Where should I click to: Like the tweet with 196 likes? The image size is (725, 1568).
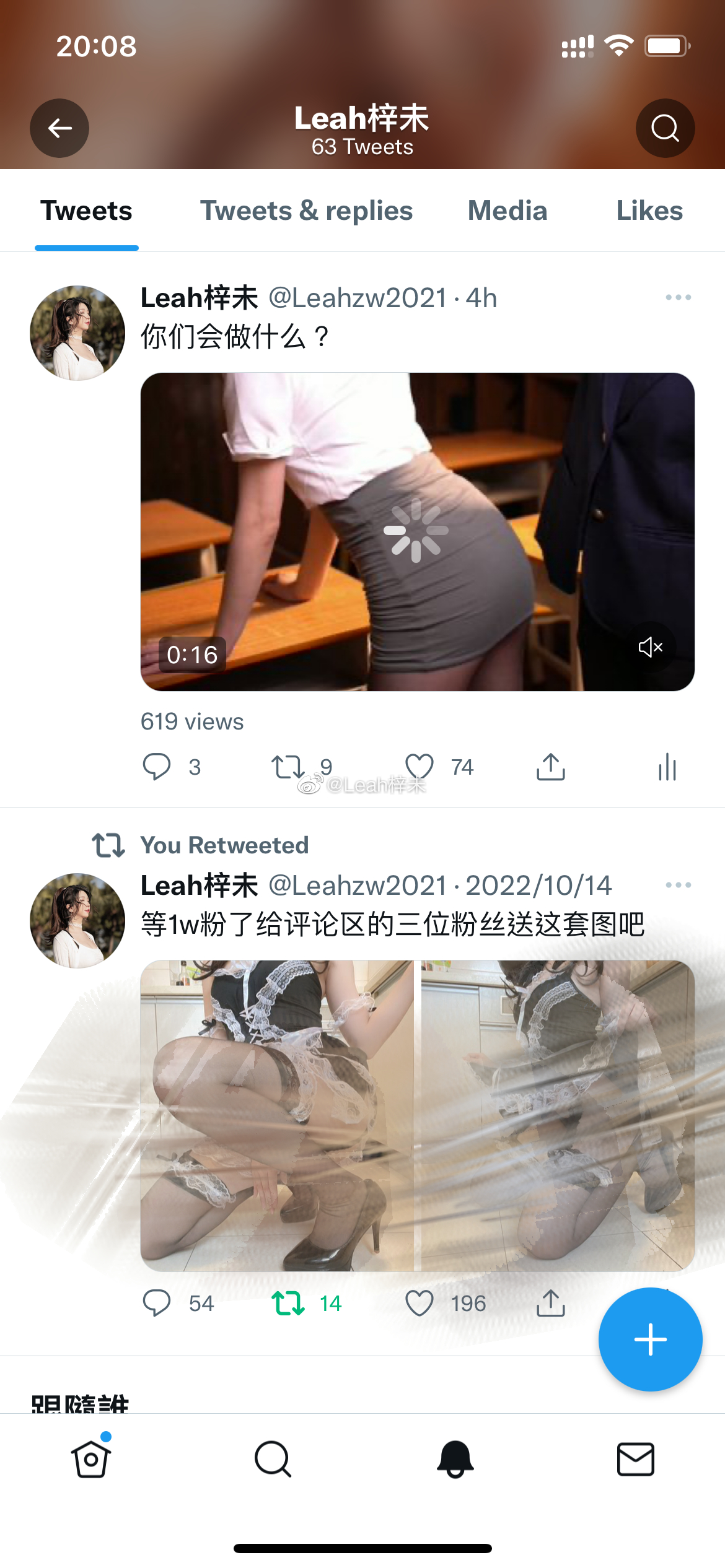click(x=420, y=1303)
